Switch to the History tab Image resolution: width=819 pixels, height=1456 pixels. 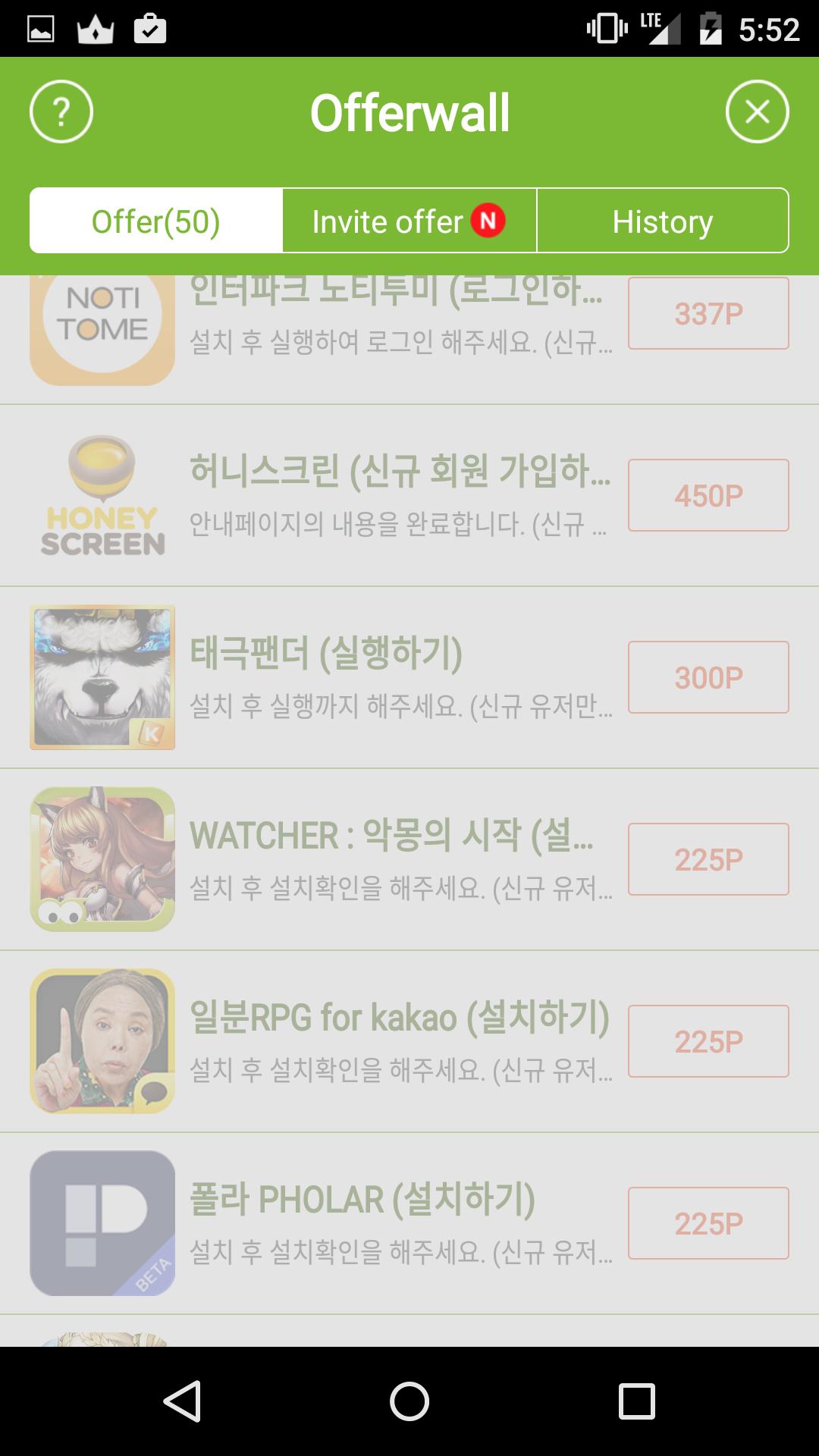click(x=663, y=221)
